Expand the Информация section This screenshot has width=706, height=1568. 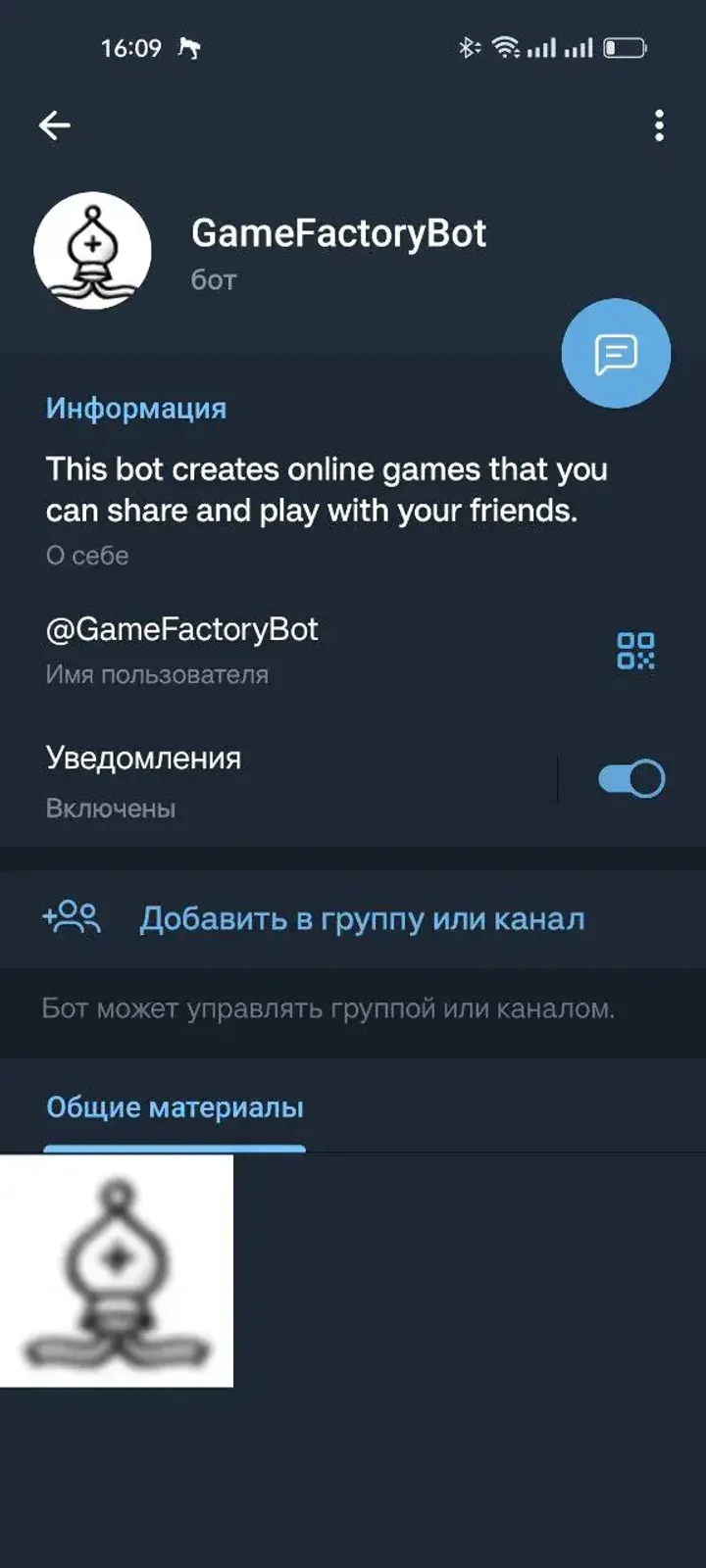[135, 408]
